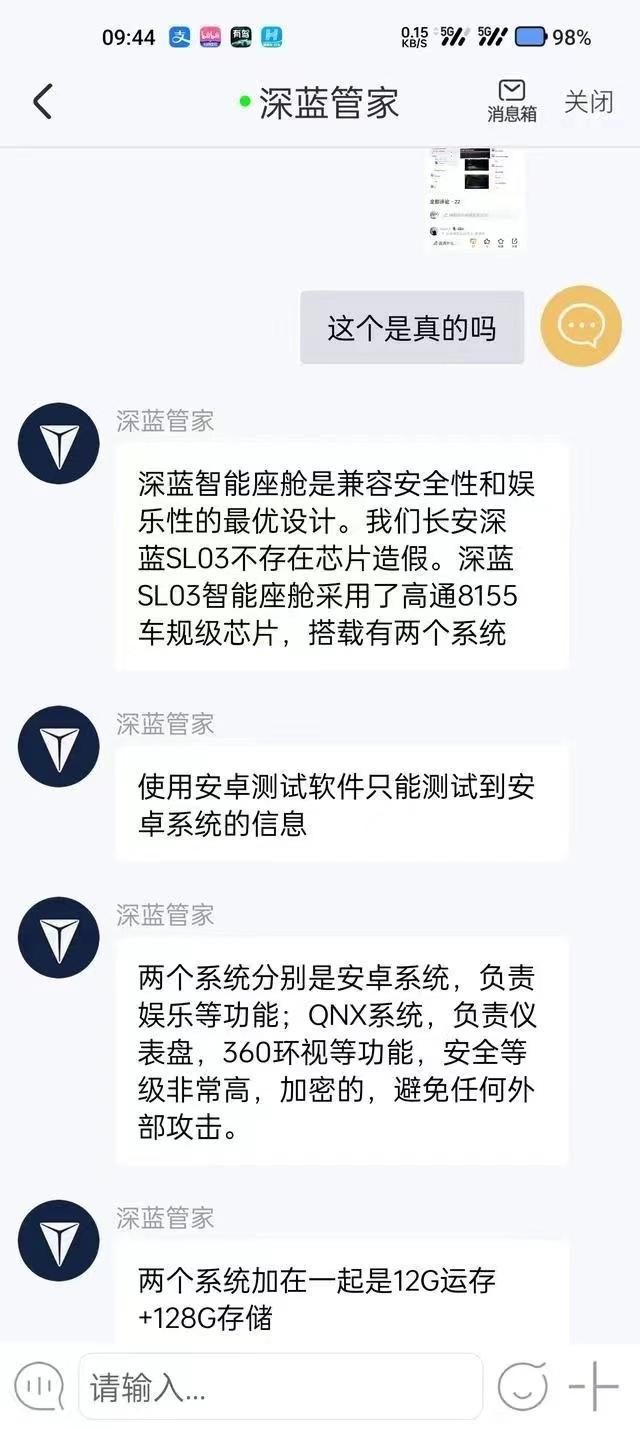Open the plus attachment menu
Image resolution: width=640 pixels, height=1429 pixels.
pyautogui.click(x=593, y=1387)
